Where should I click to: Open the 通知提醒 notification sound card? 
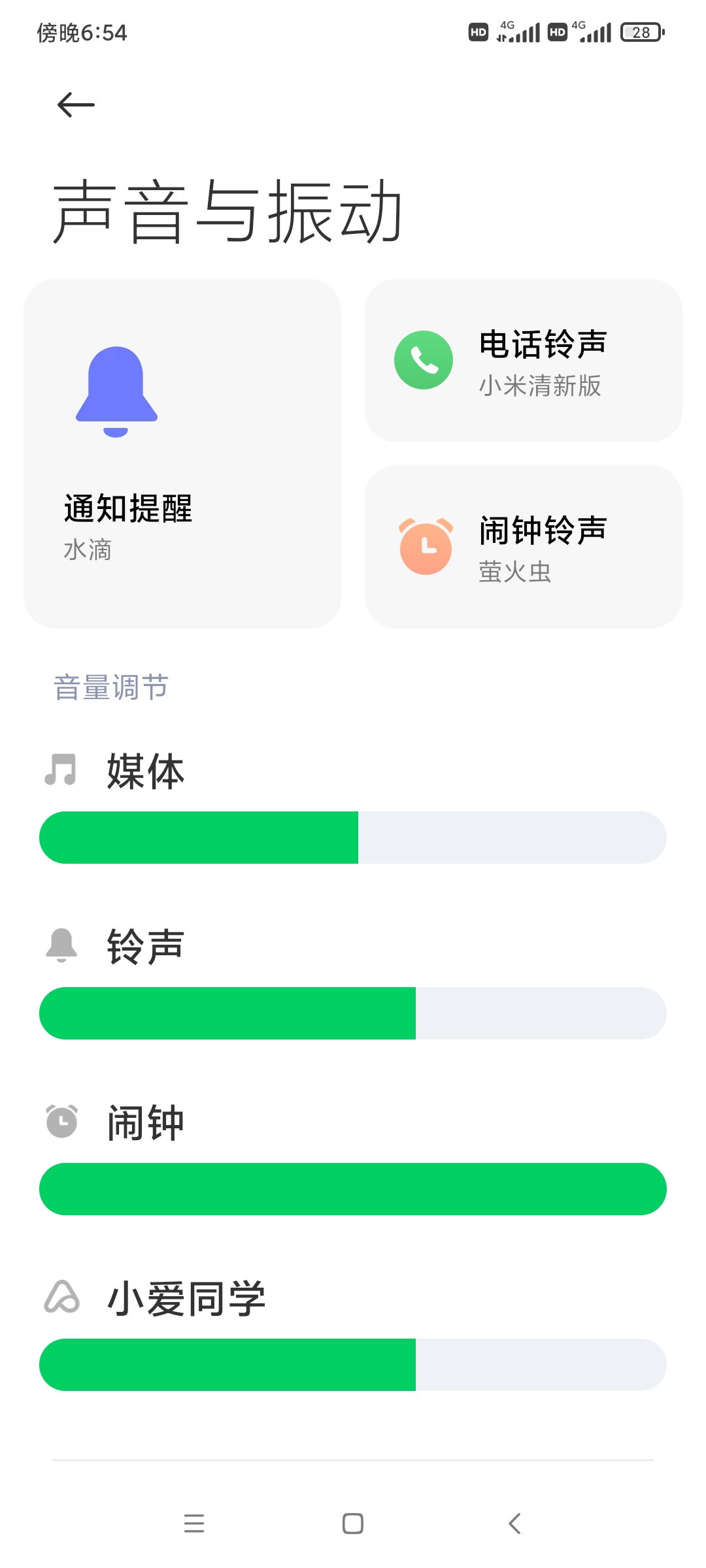pyautogui.click(x=182, y=453)
